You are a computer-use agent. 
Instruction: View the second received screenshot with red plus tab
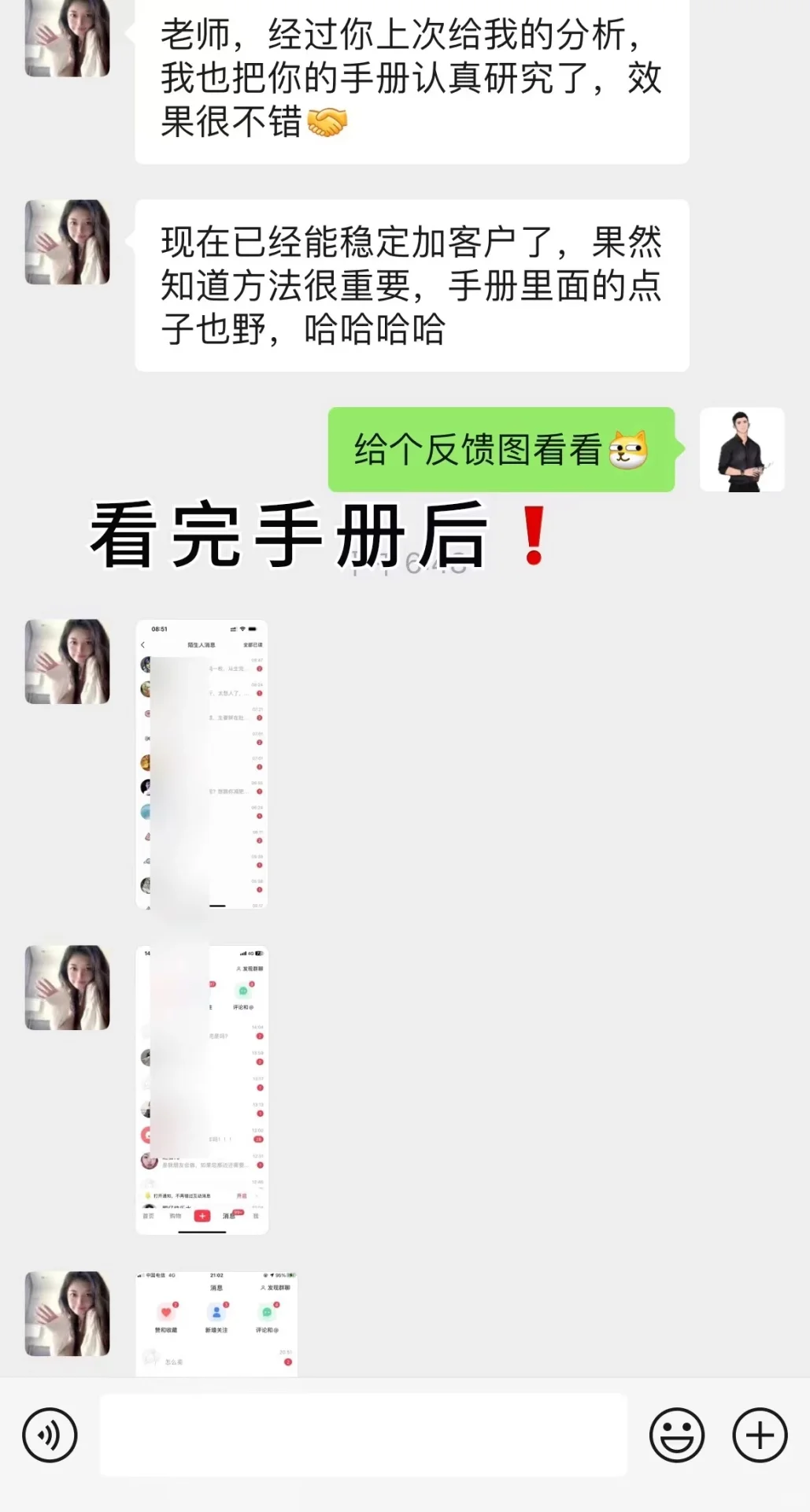click(x=202, y=1089)
